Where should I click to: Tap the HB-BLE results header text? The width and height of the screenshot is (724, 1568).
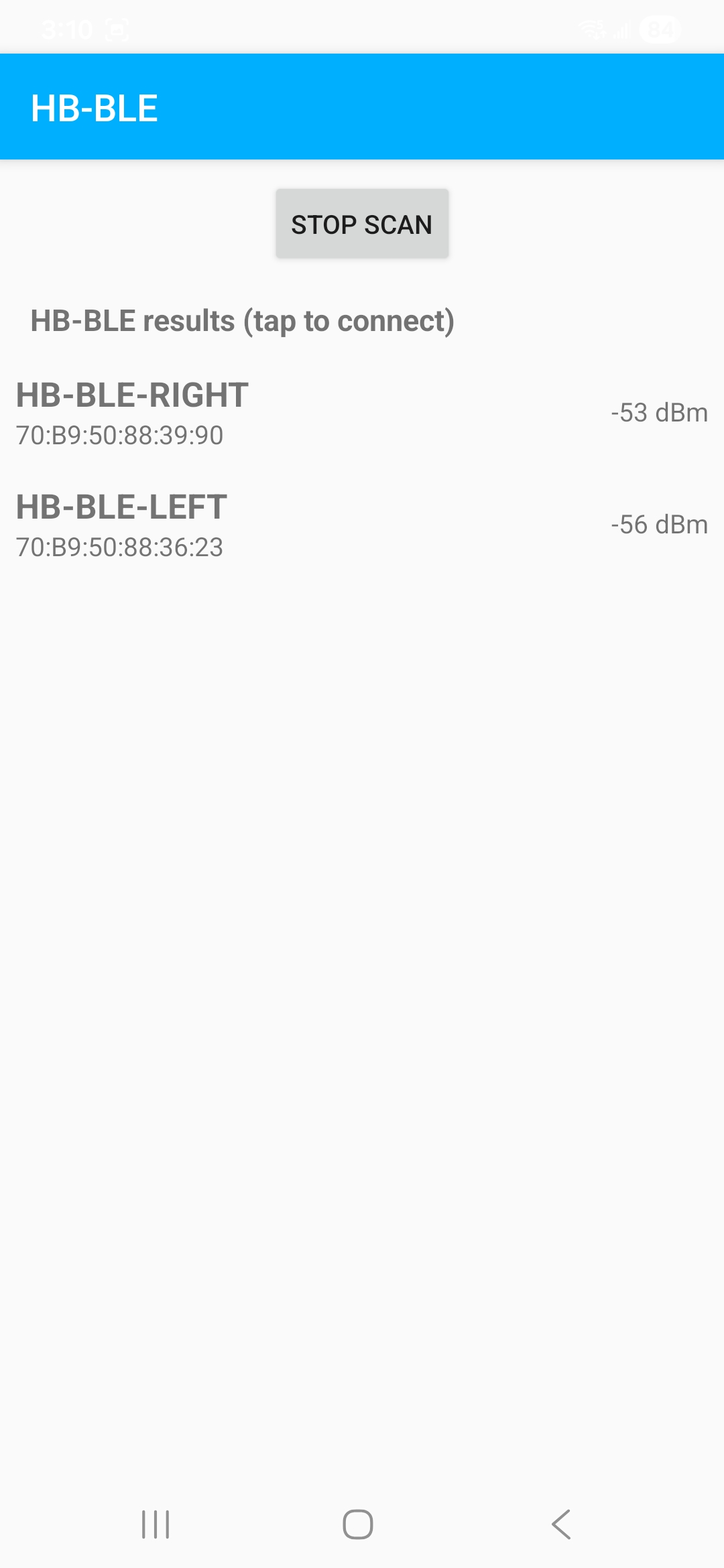pyautogui.click(x=243, y=320)
